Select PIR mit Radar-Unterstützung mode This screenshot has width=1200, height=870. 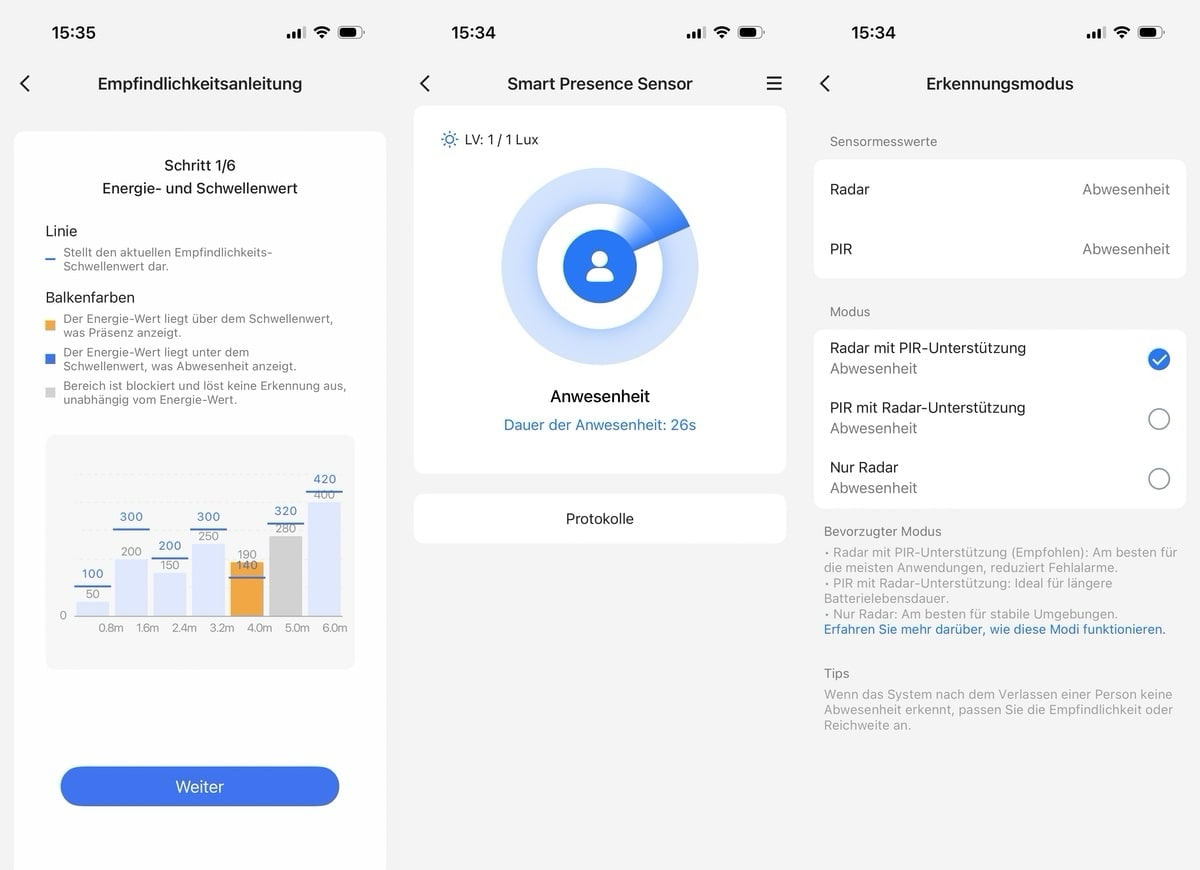pos(1158,419)
